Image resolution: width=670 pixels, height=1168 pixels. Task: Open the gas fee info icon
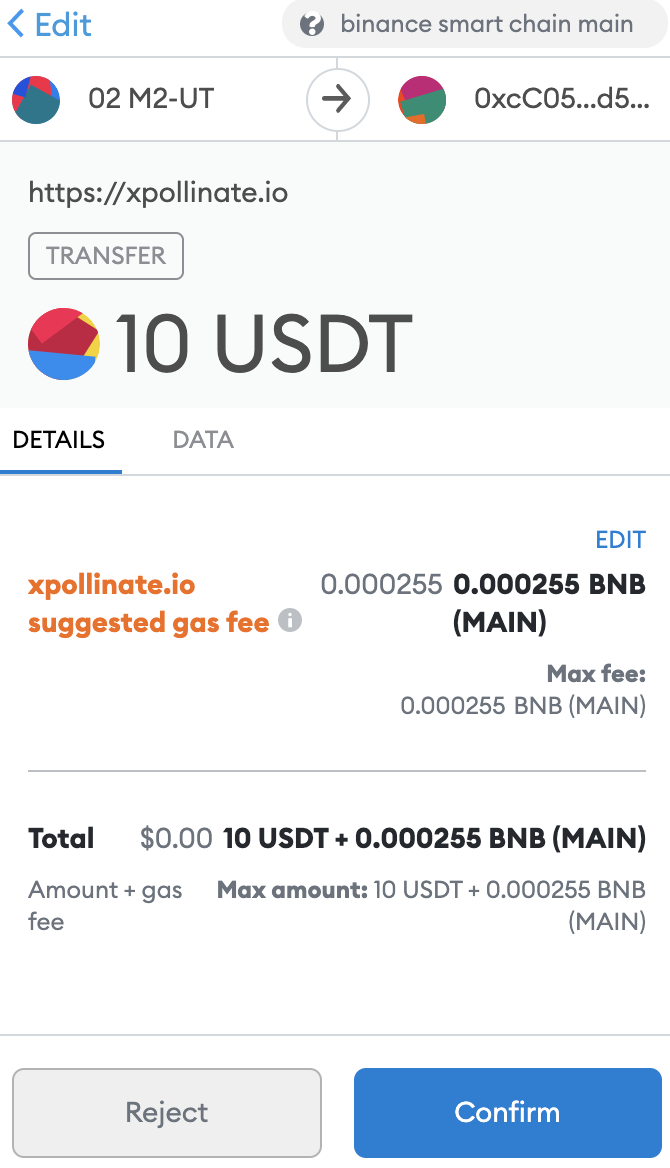coord(290,622)
